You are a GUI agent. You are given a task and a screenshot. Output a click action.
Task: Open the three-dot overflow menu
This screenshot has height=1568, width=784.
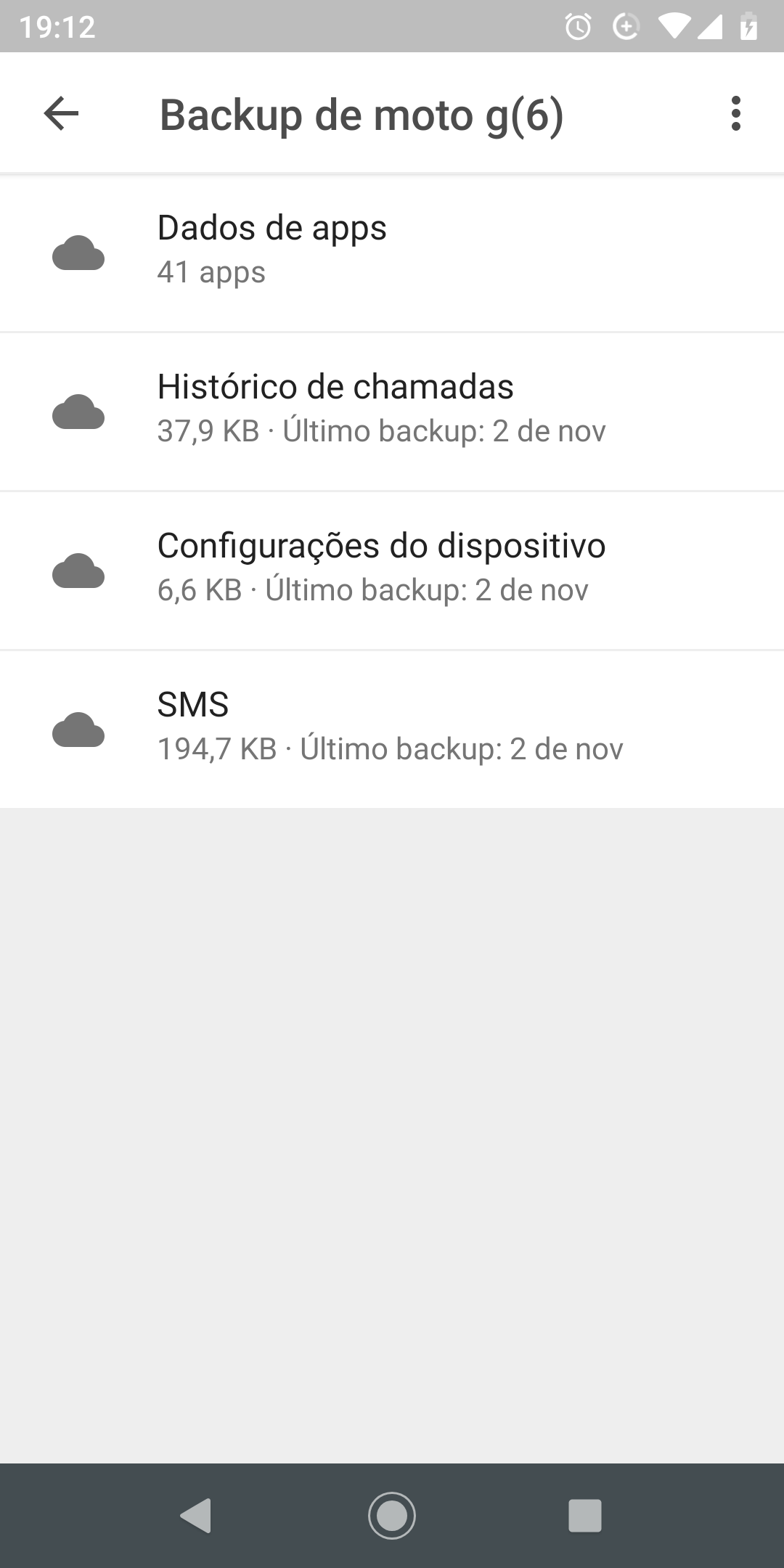point(735,114)
